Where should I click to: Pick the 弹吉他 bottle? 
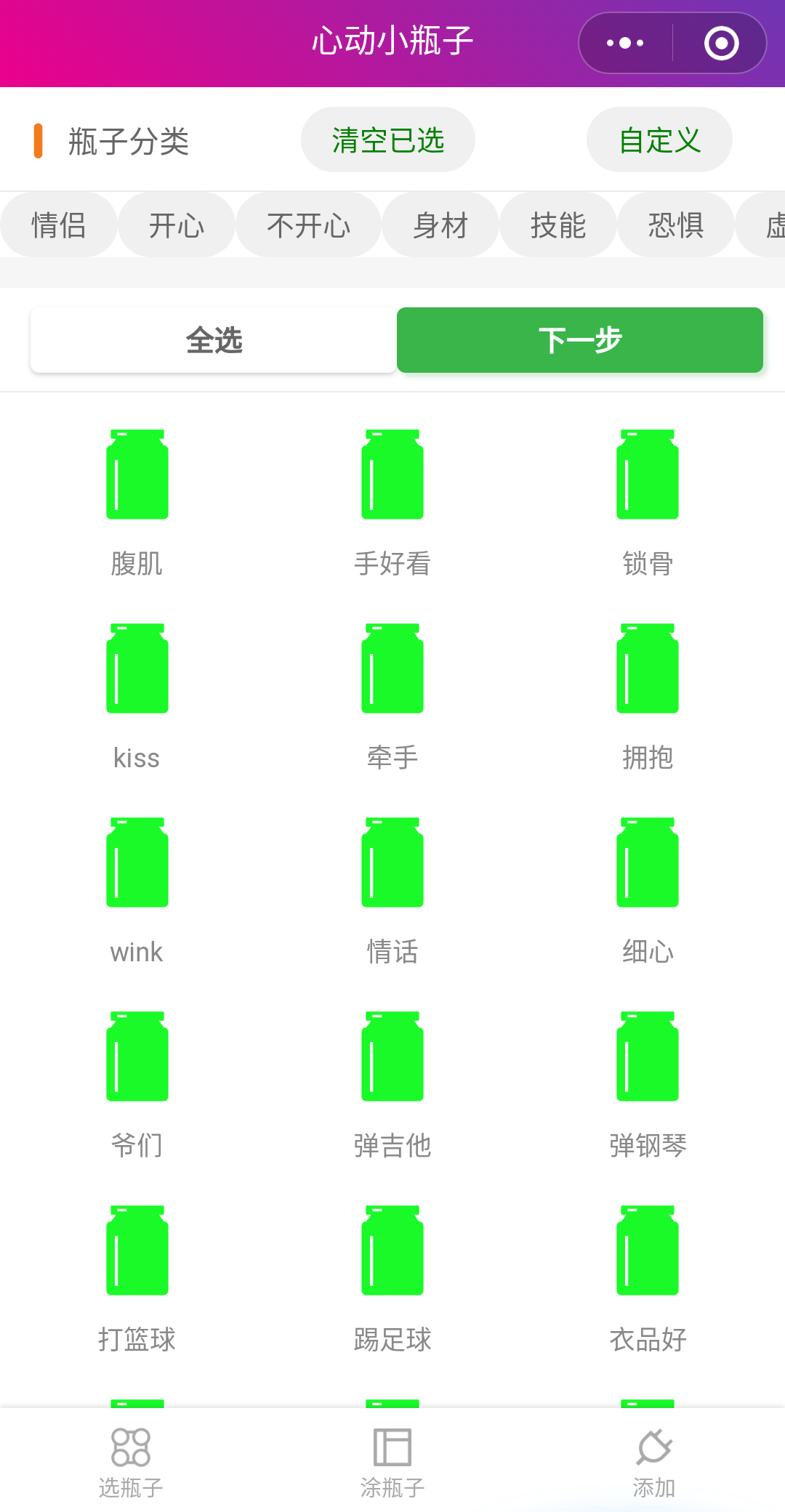click(x=392, y=1083)
